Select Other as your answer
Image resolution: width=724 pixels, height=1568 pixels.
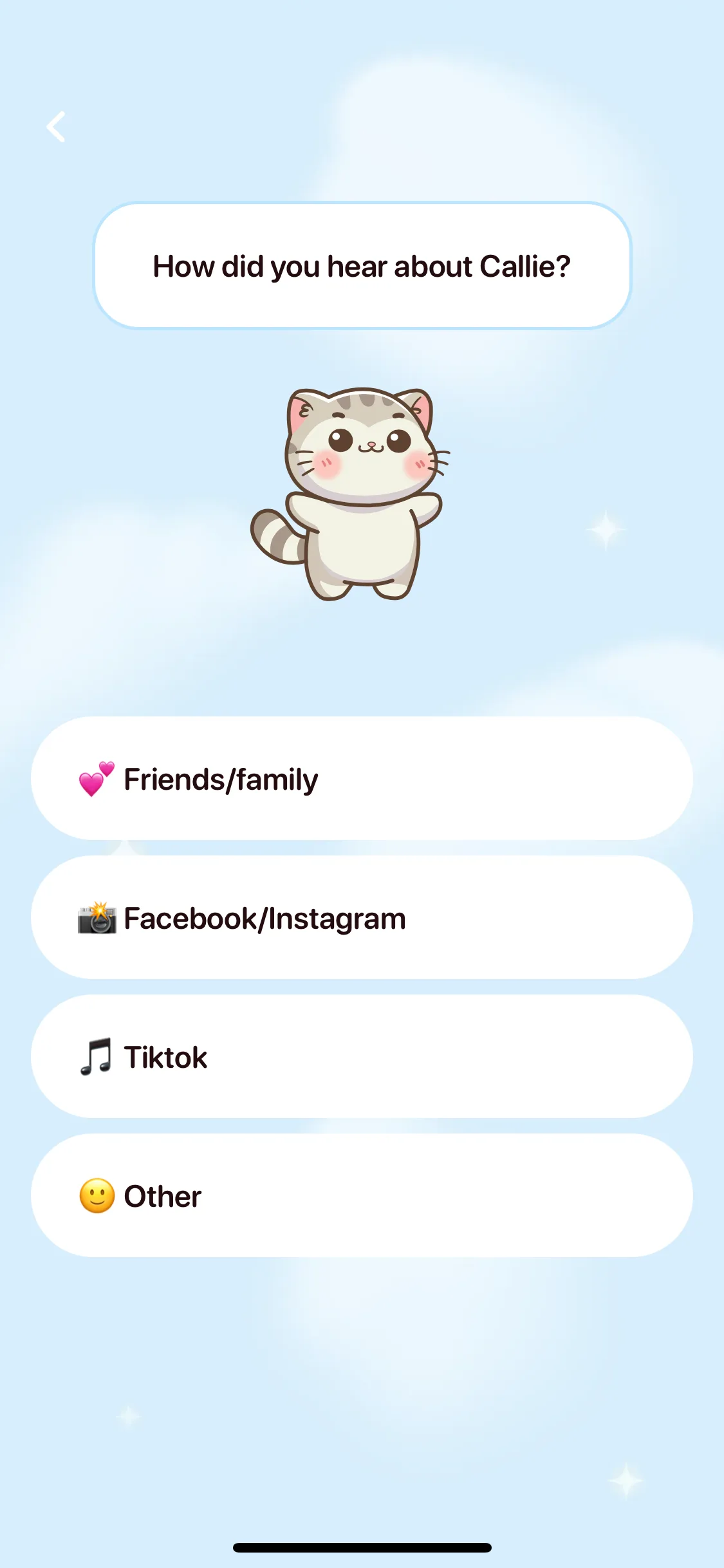coord(362,1195)
